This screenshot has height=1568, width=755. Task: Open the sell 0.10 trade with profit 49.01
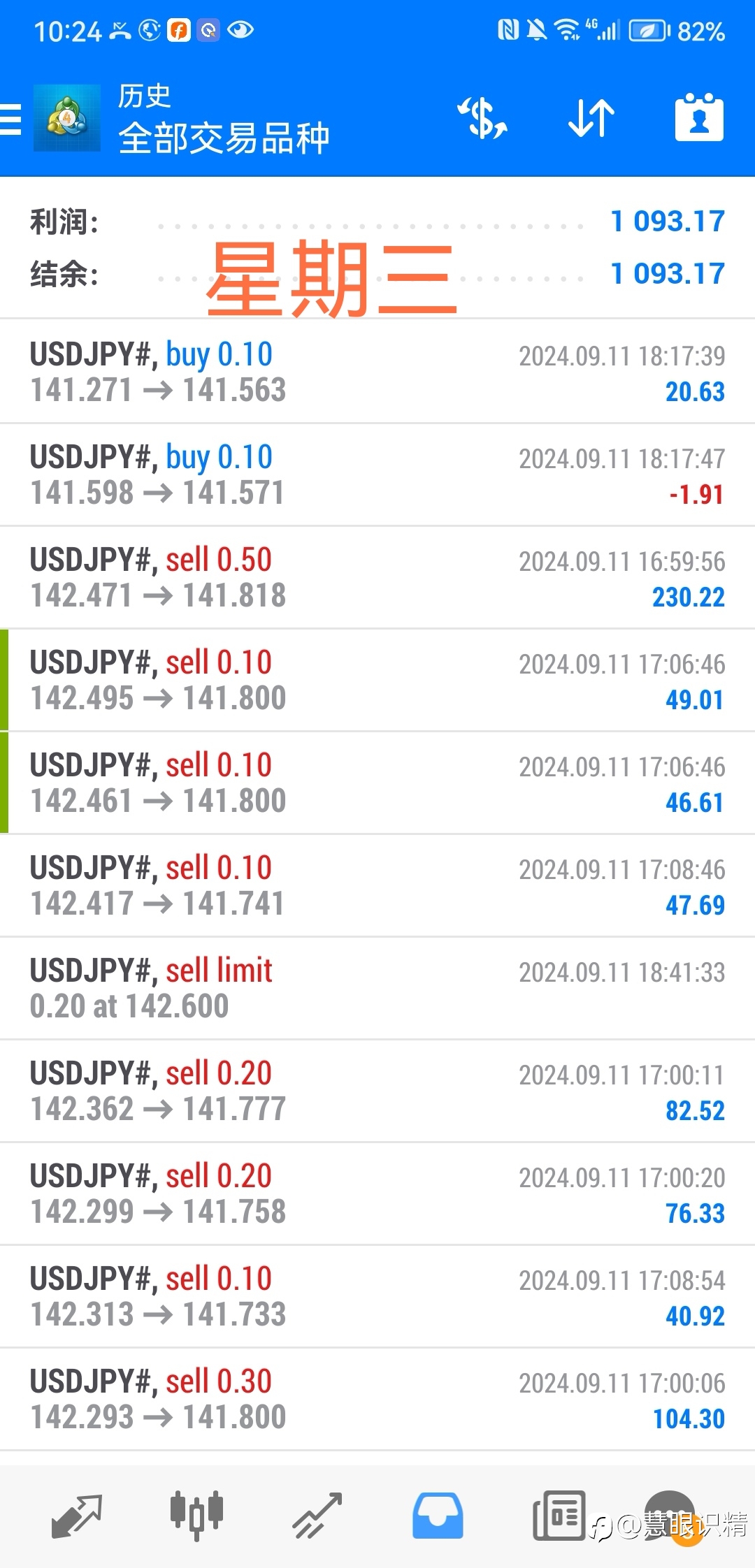point(377,680)
